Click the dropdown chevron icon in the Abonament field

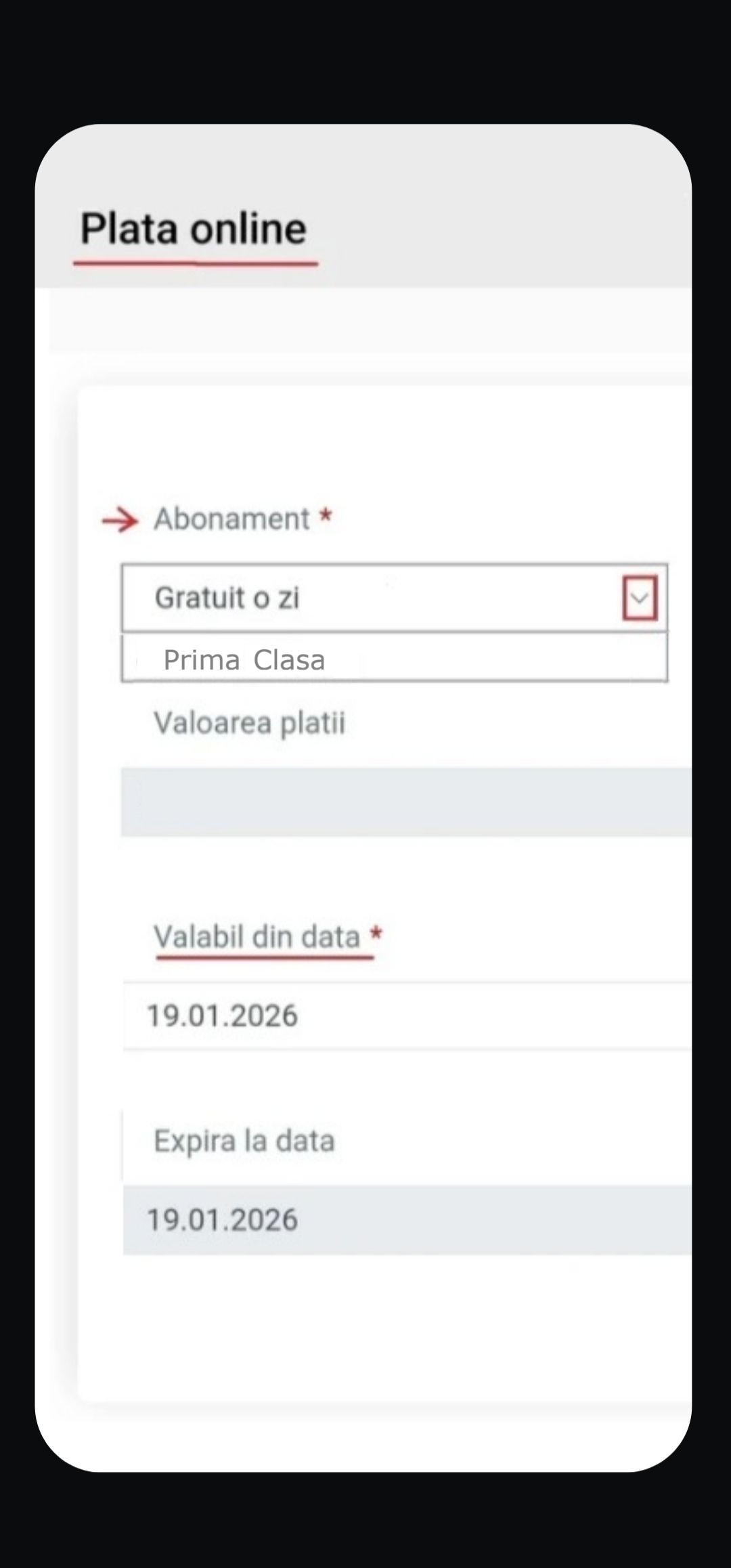(x=639, y=598)
